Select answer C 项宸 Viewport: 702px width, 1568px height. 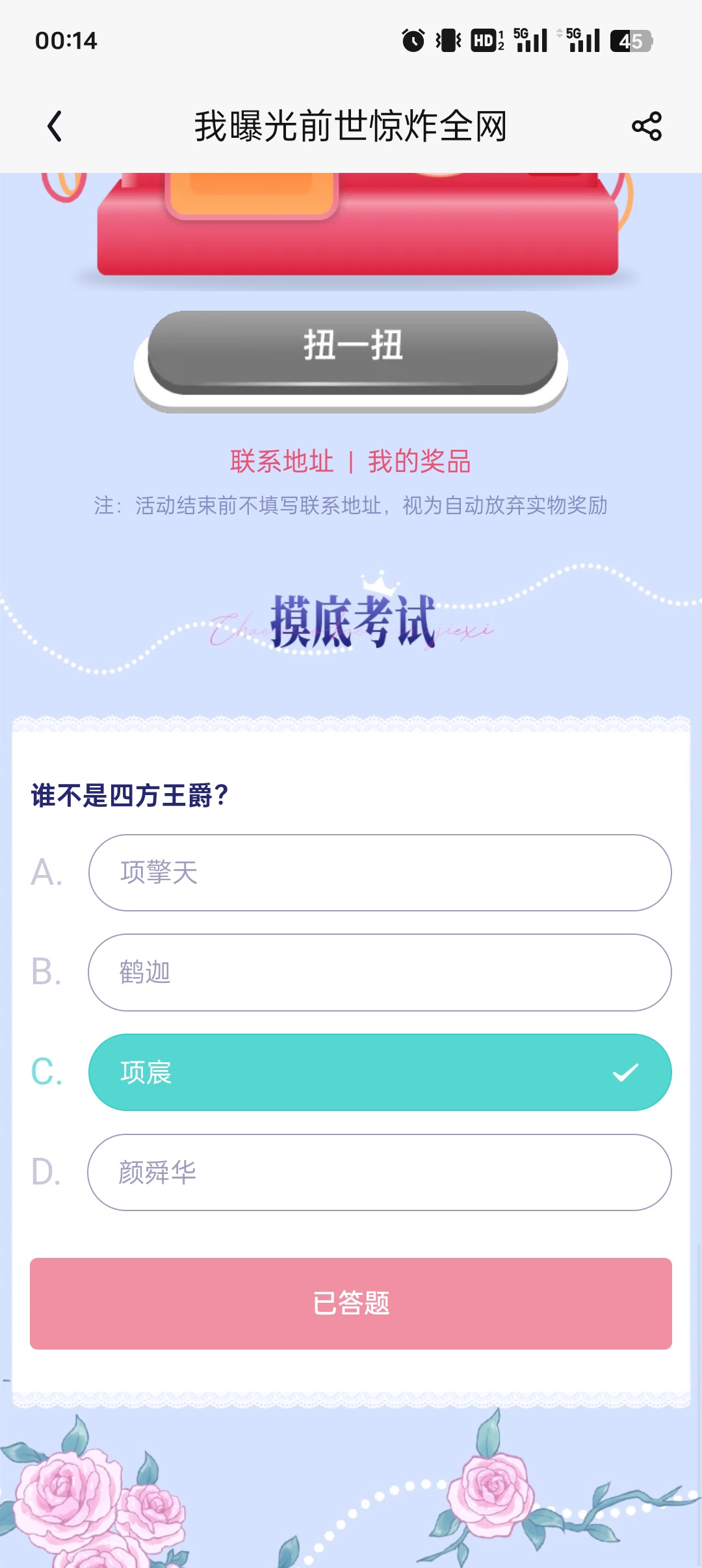[x=380, y=1072]
